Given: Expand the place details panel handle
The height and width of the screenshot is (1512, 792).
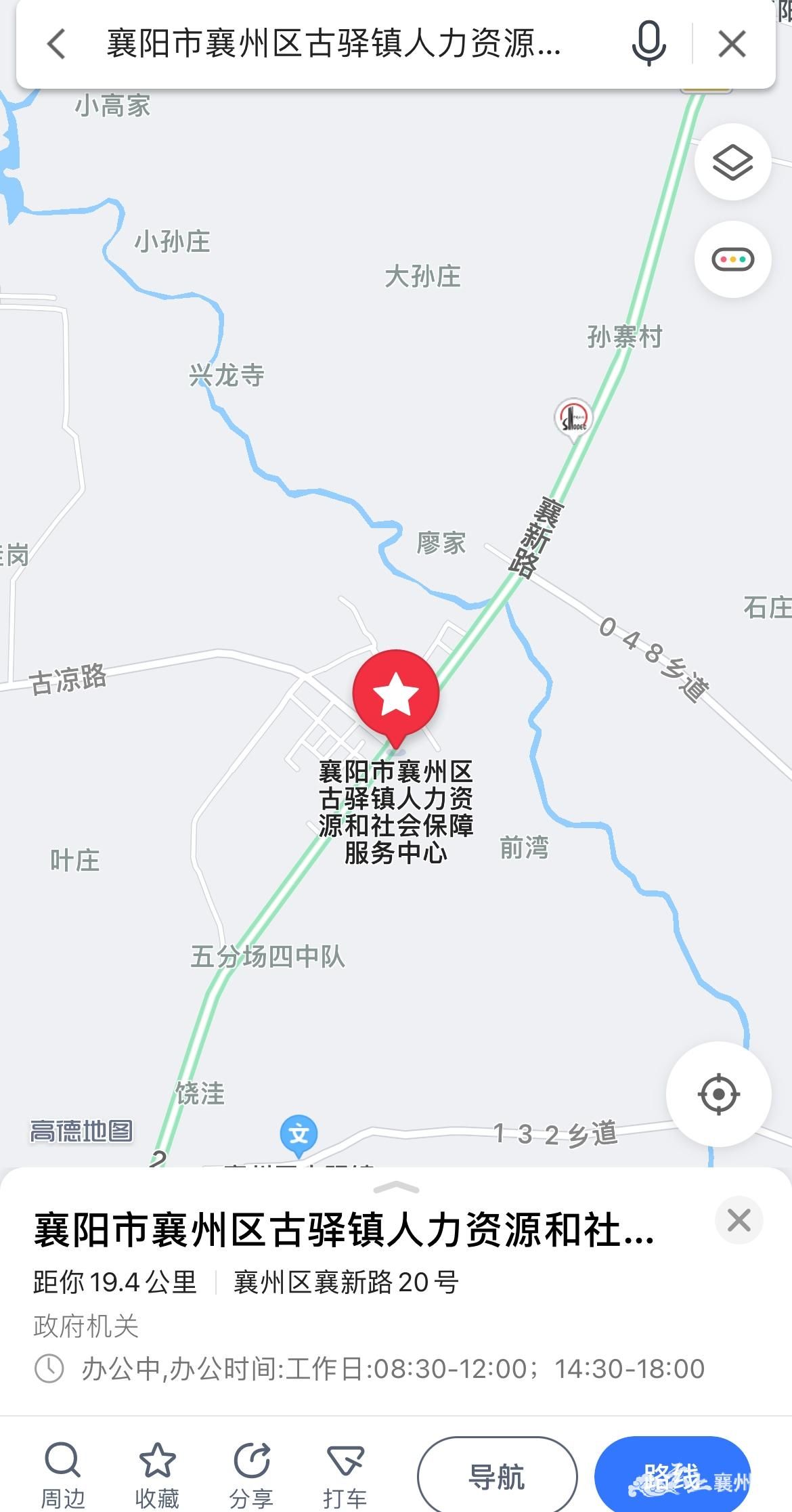Looking at the screenshot, I should pyautogui.click(x=396, y=1188).
